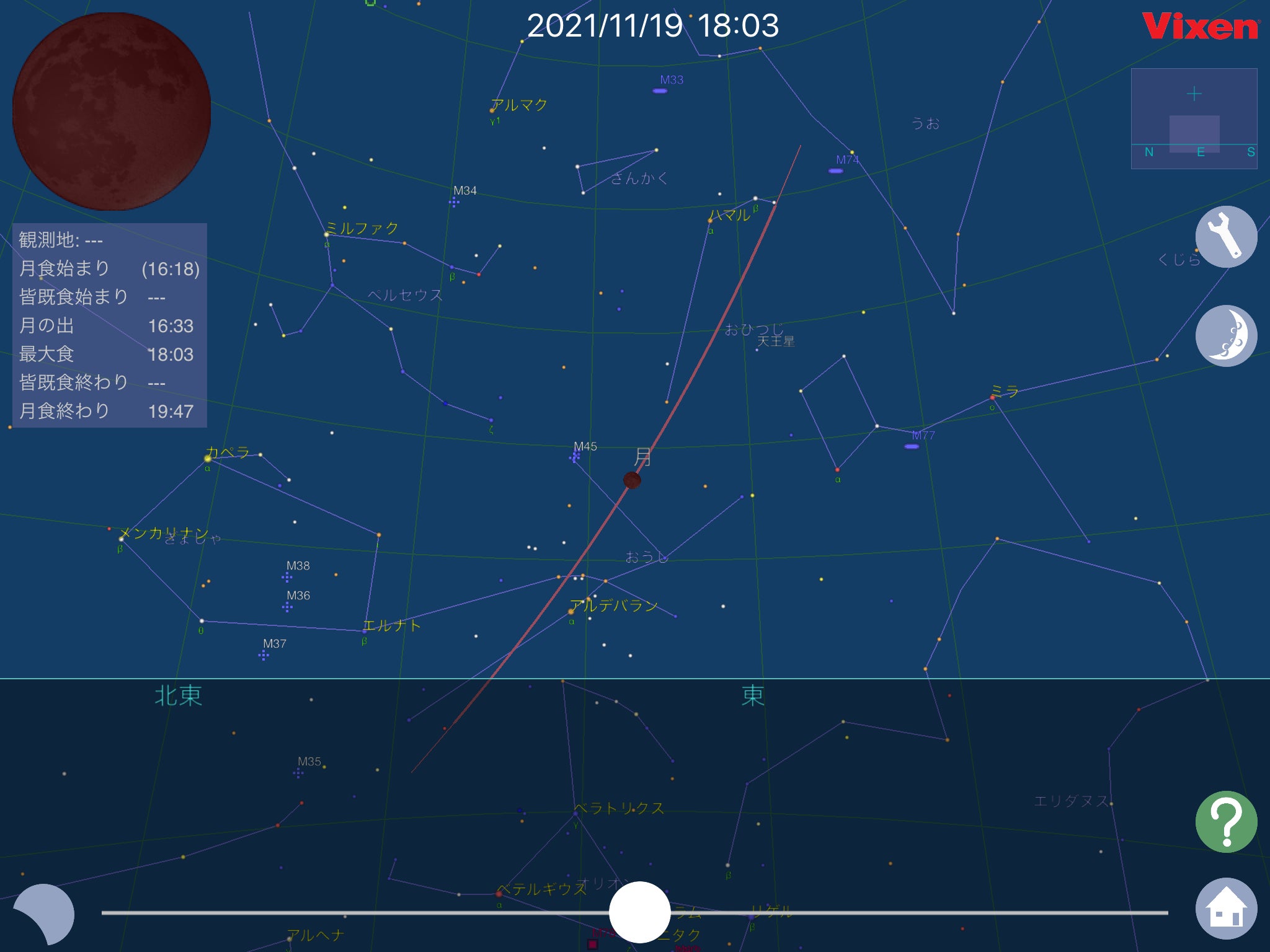1270x952 pixels.
Task: Tap the large red moon preview
Action: pyautogui.click(x=112, y=112)
